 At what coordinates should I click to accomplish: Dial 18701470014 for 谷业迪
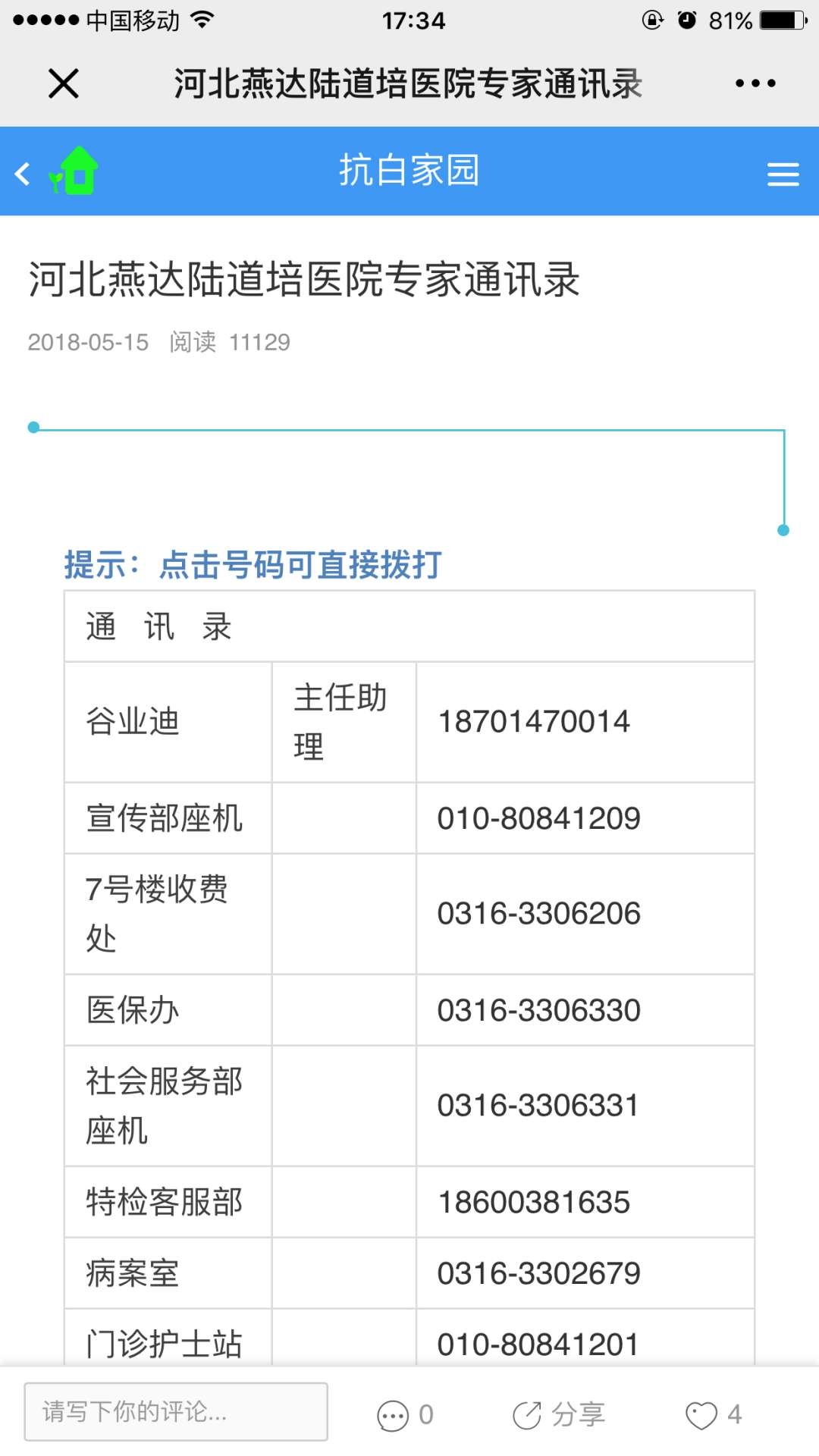point(534,721)
